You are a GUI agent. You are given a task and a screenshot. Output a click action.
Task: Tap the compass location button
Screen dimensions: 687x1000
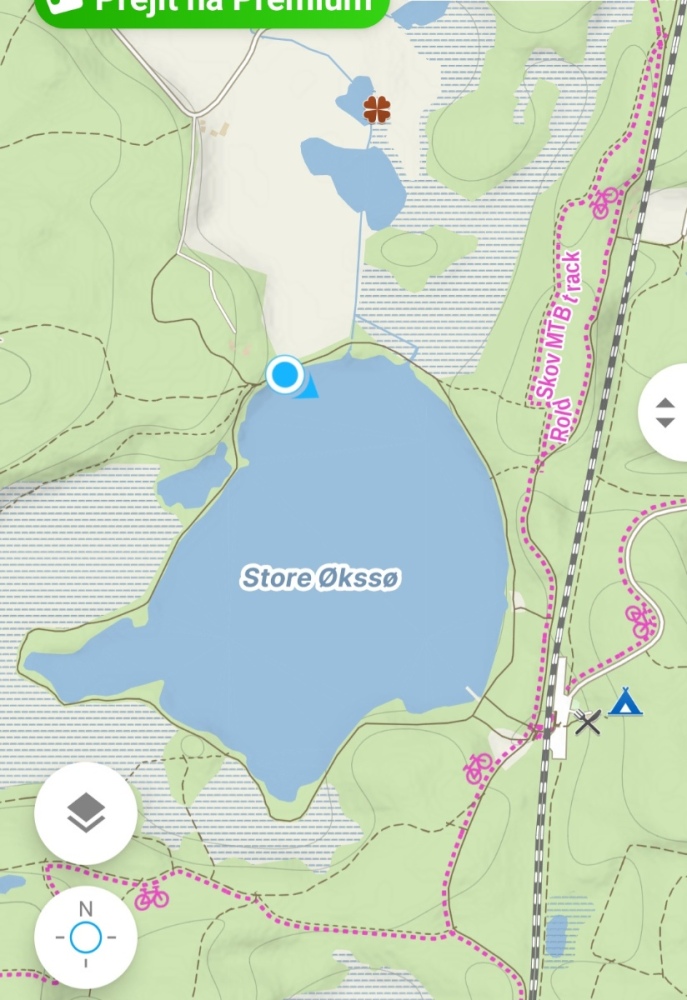point(86,937)
